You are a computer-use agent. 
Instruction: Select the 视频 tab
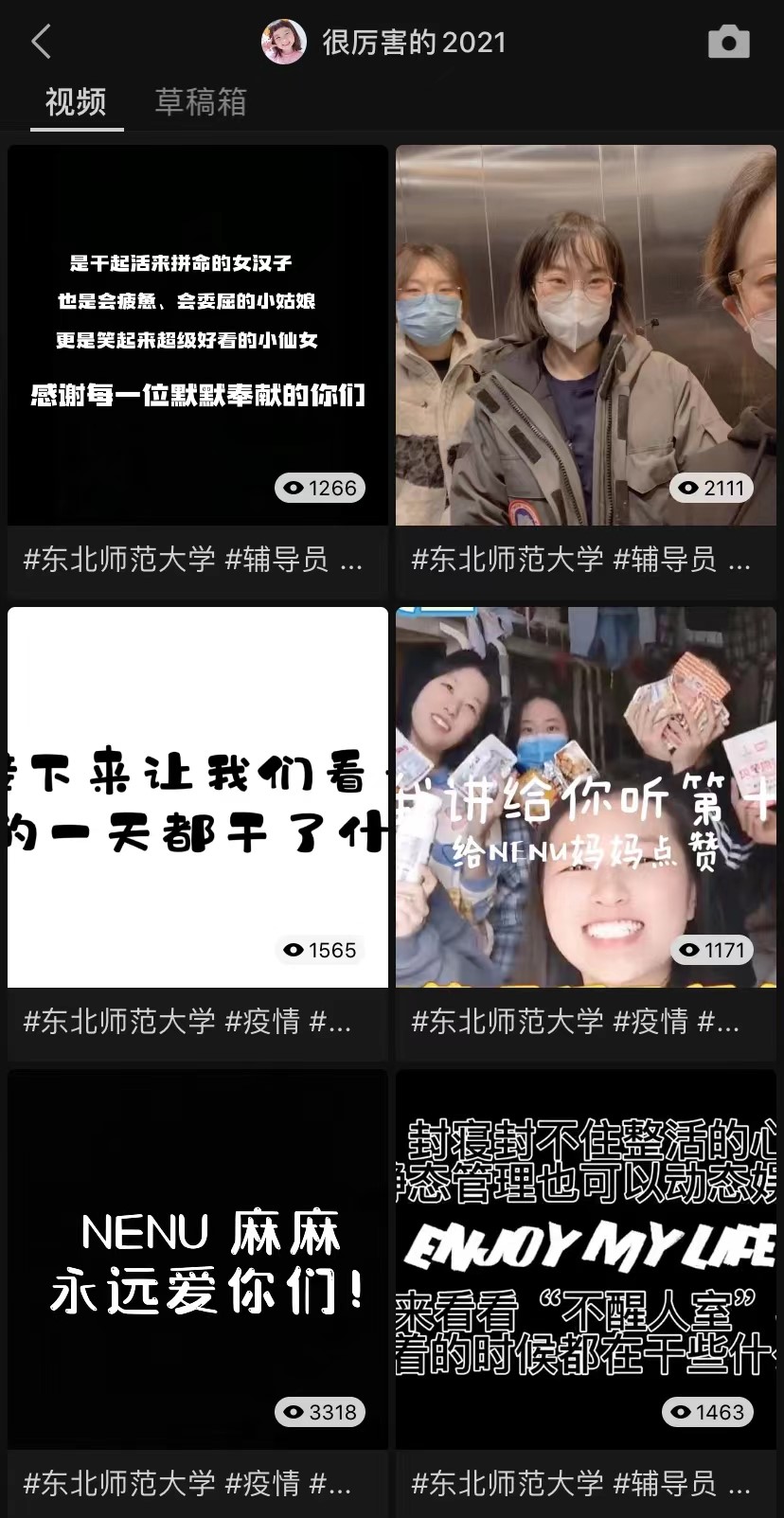point(76,101)
